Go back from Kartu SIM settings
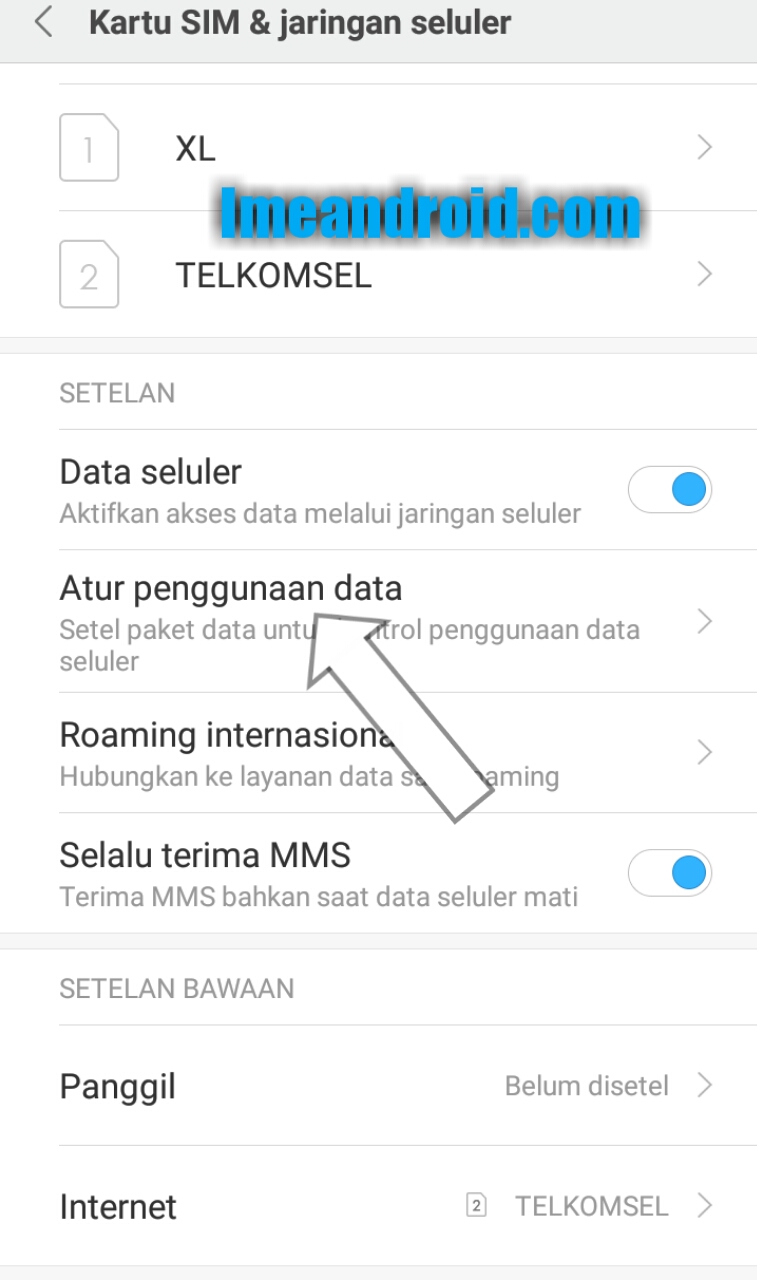 [x=43, y=23]
